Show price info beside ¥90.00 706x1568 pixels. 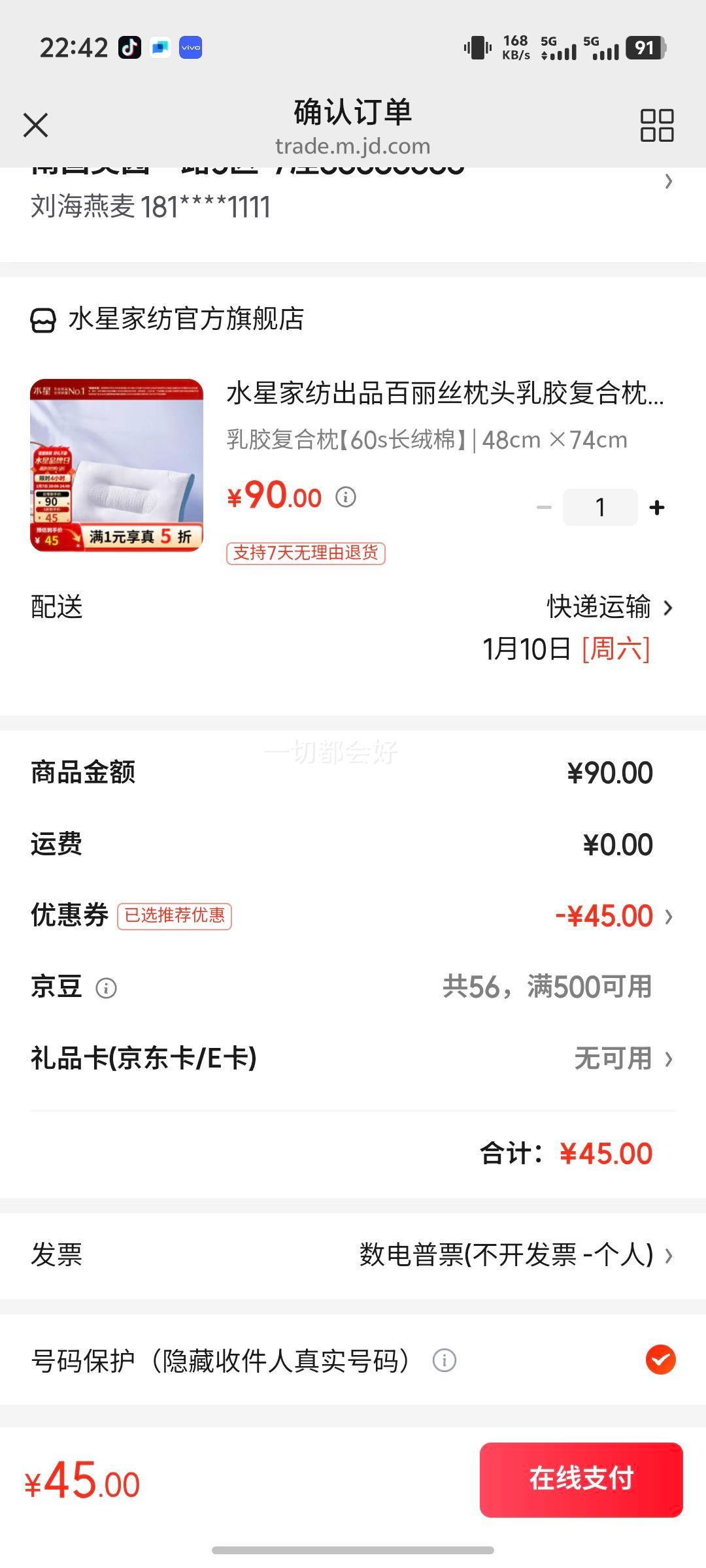(346, 497)
